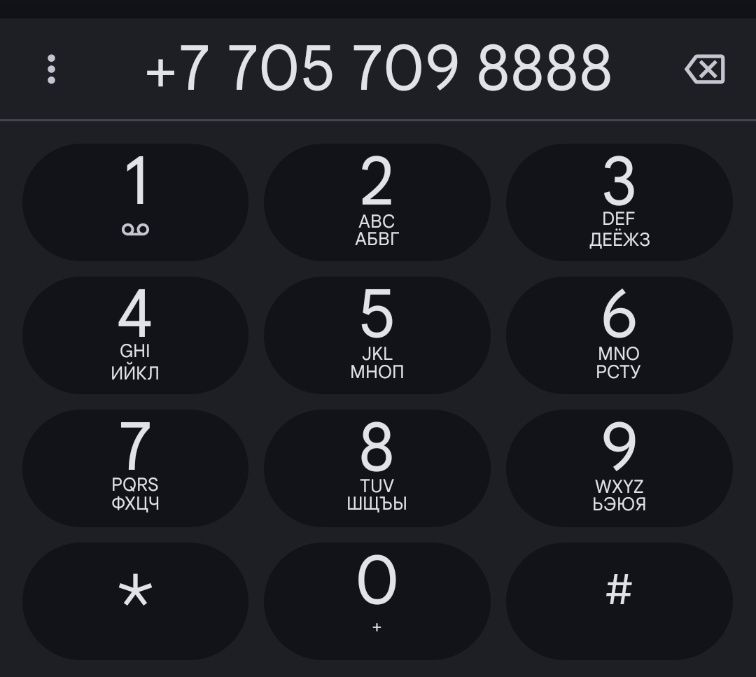Enter digit 7 PQRS key
The width and height of the screenshot is (756, 677).
click(135, 468)
